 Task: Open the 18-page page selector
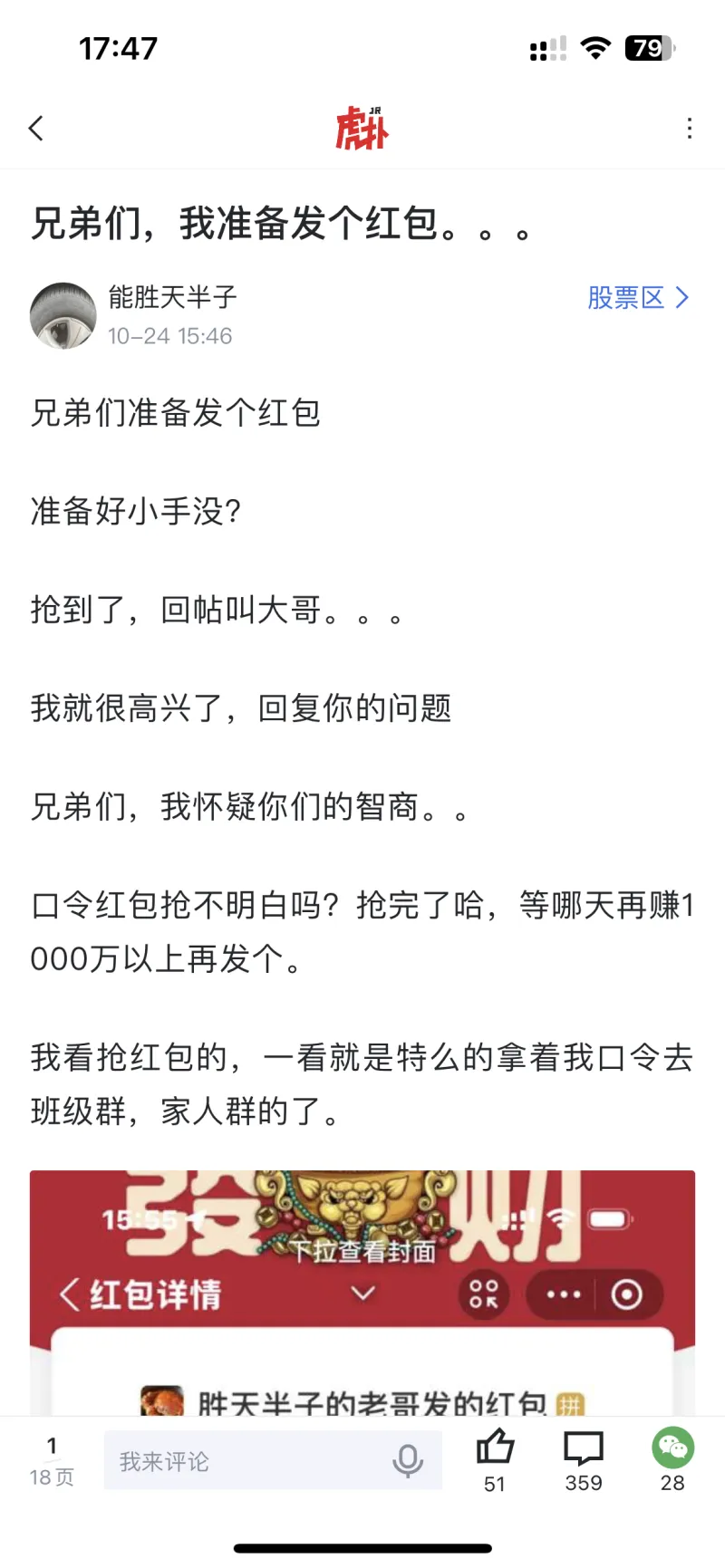pos(52,1461)
